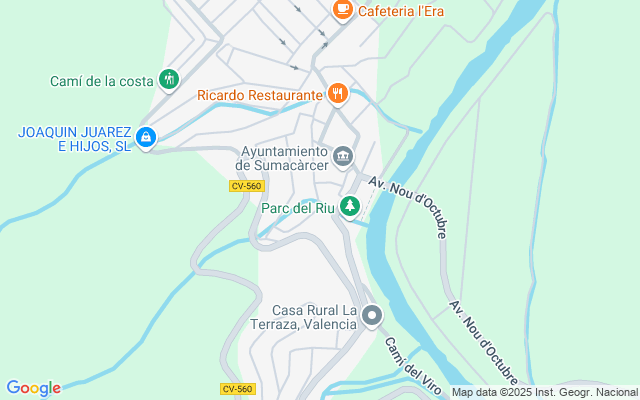
Task: Tap the Casa Rural La Terraza, Valencia marker
Action: pyautogui.click(x=372, y=316)
